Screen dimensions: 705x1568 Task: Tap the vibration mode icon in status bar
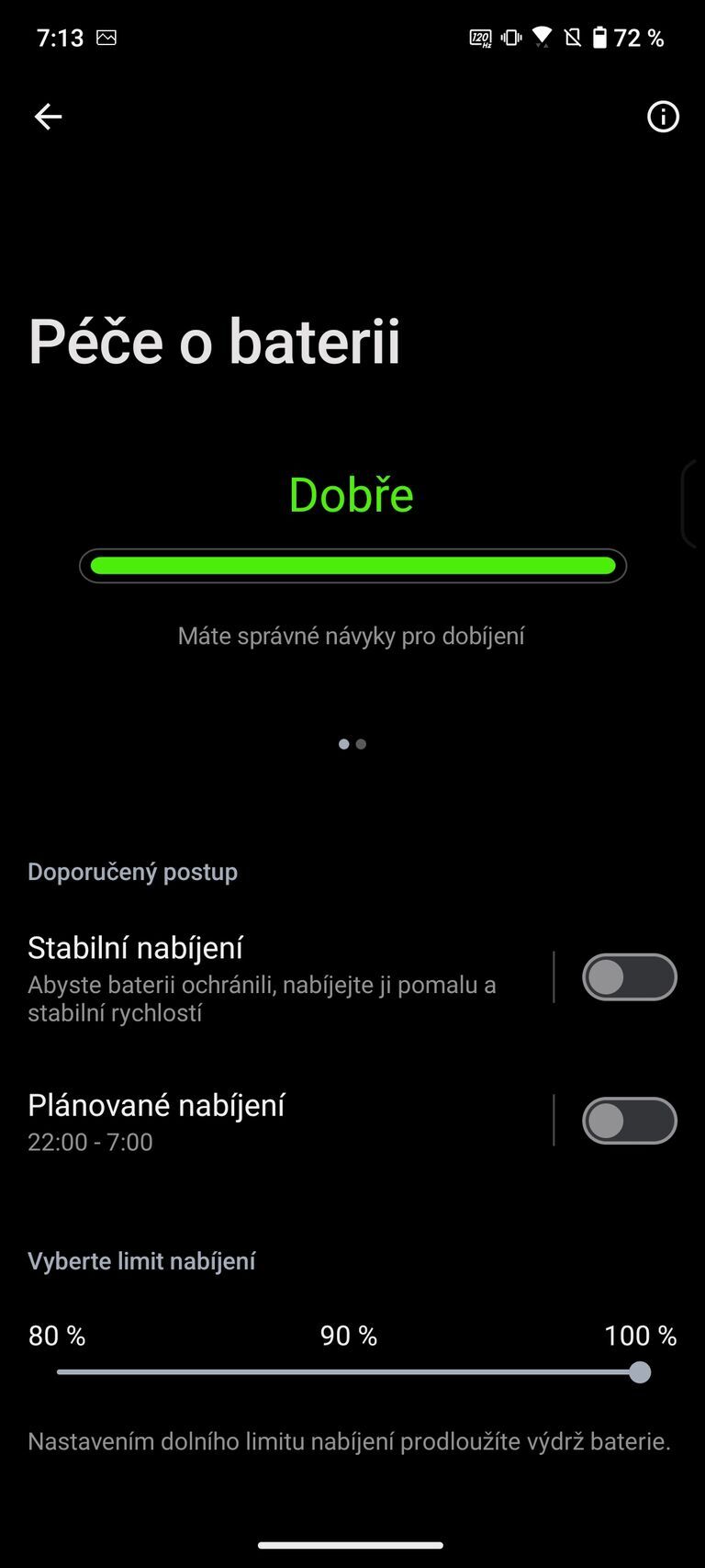510,38
